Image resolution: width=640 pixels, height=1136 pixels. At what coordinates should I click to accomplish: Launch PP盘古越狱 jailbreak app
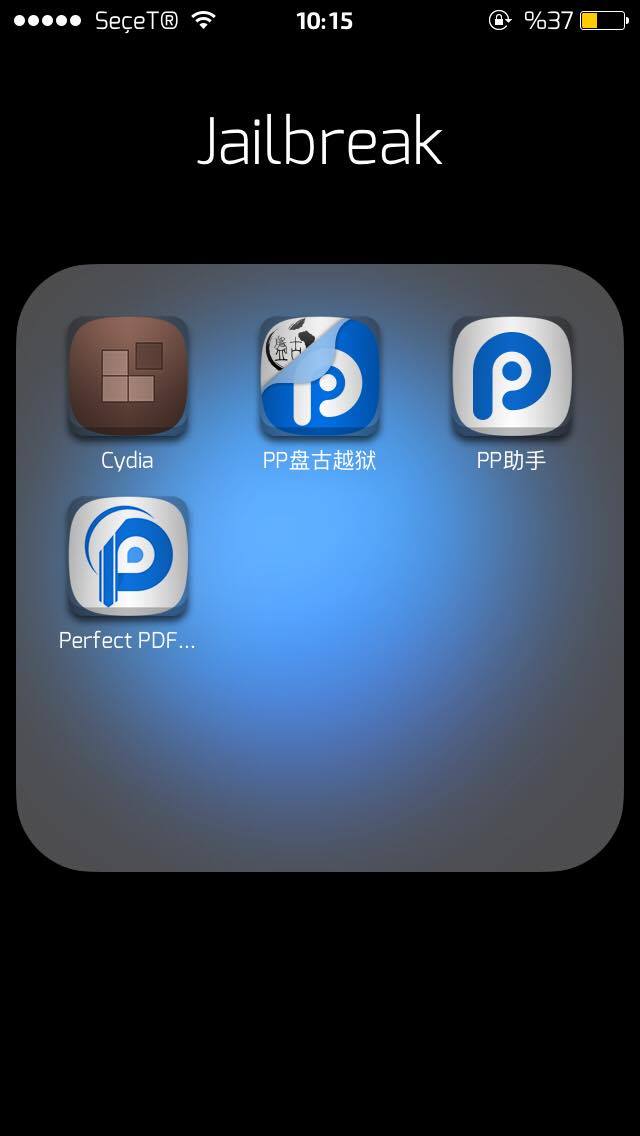coord(320,377)
